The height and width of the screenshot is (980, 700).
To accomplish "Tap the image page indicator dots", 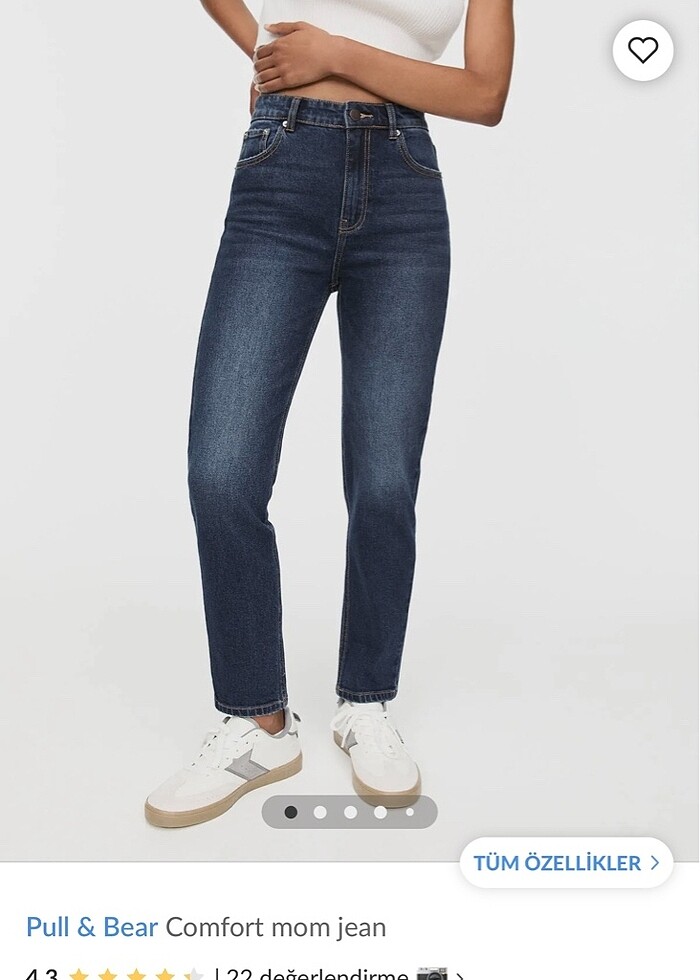I will coord(349,812).
